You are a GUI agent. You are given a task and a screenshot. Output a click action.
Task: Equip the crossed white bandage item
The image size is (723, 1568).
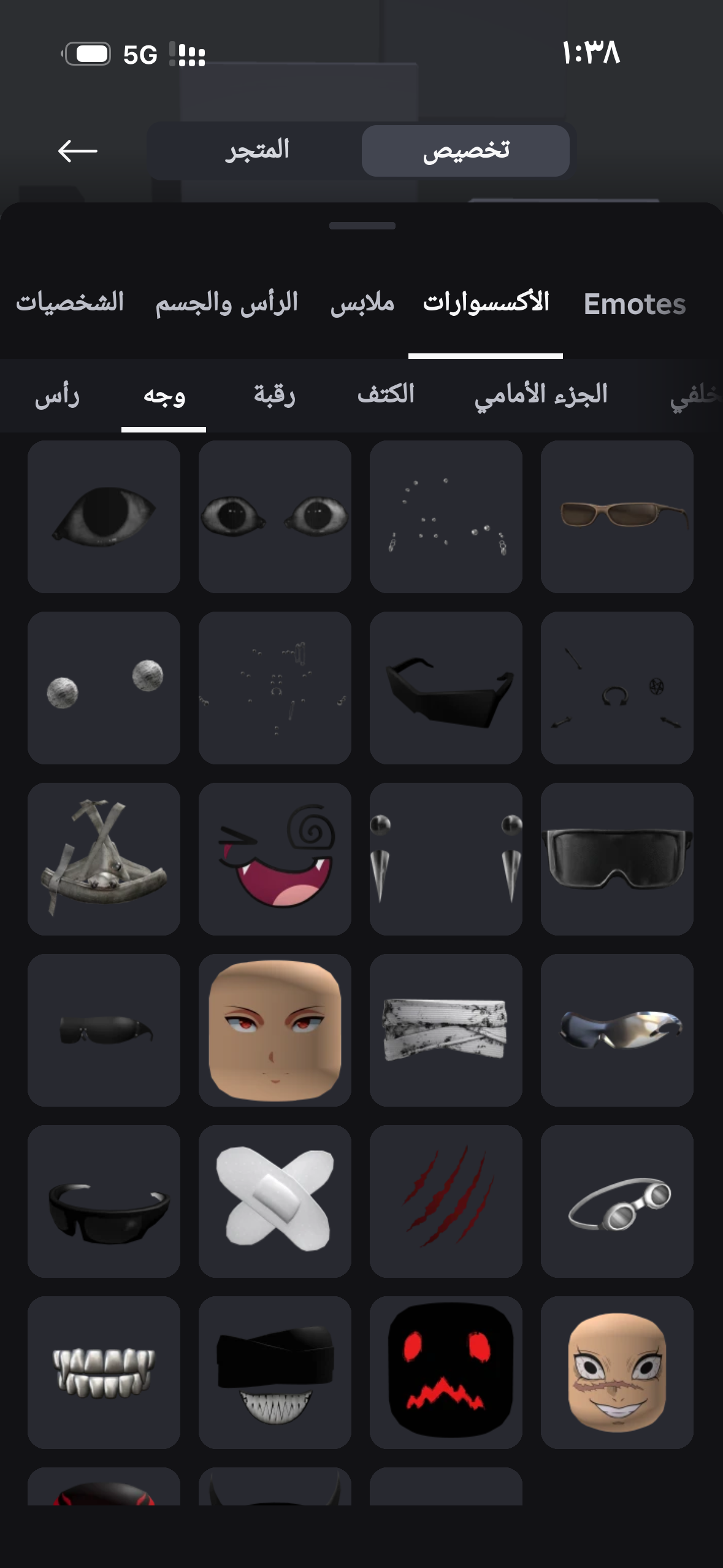(275, 1201)
